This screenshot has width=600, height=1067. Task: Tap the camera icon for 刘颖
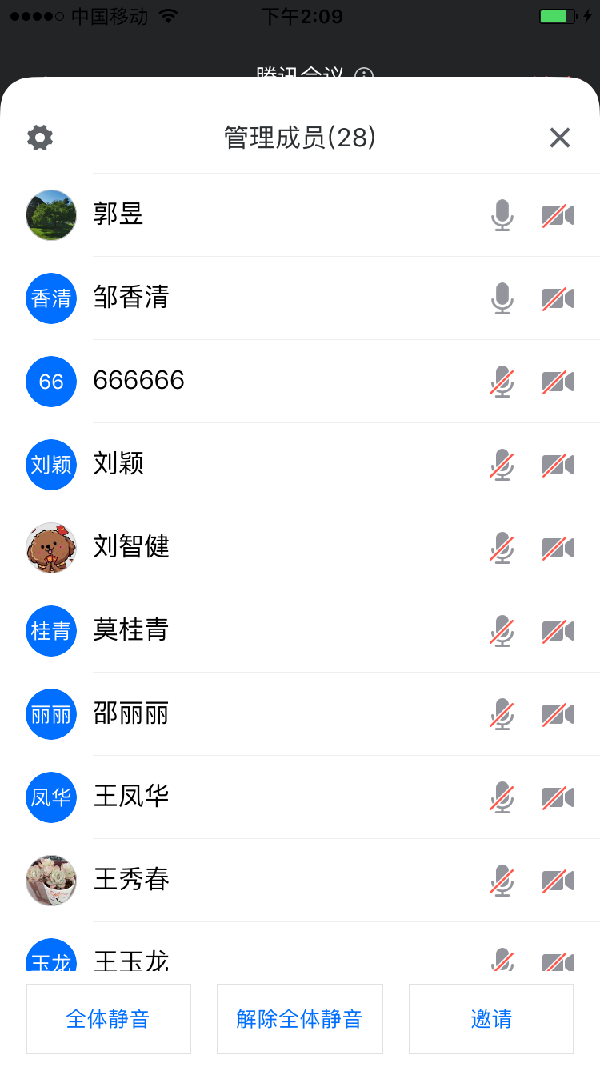557,464
